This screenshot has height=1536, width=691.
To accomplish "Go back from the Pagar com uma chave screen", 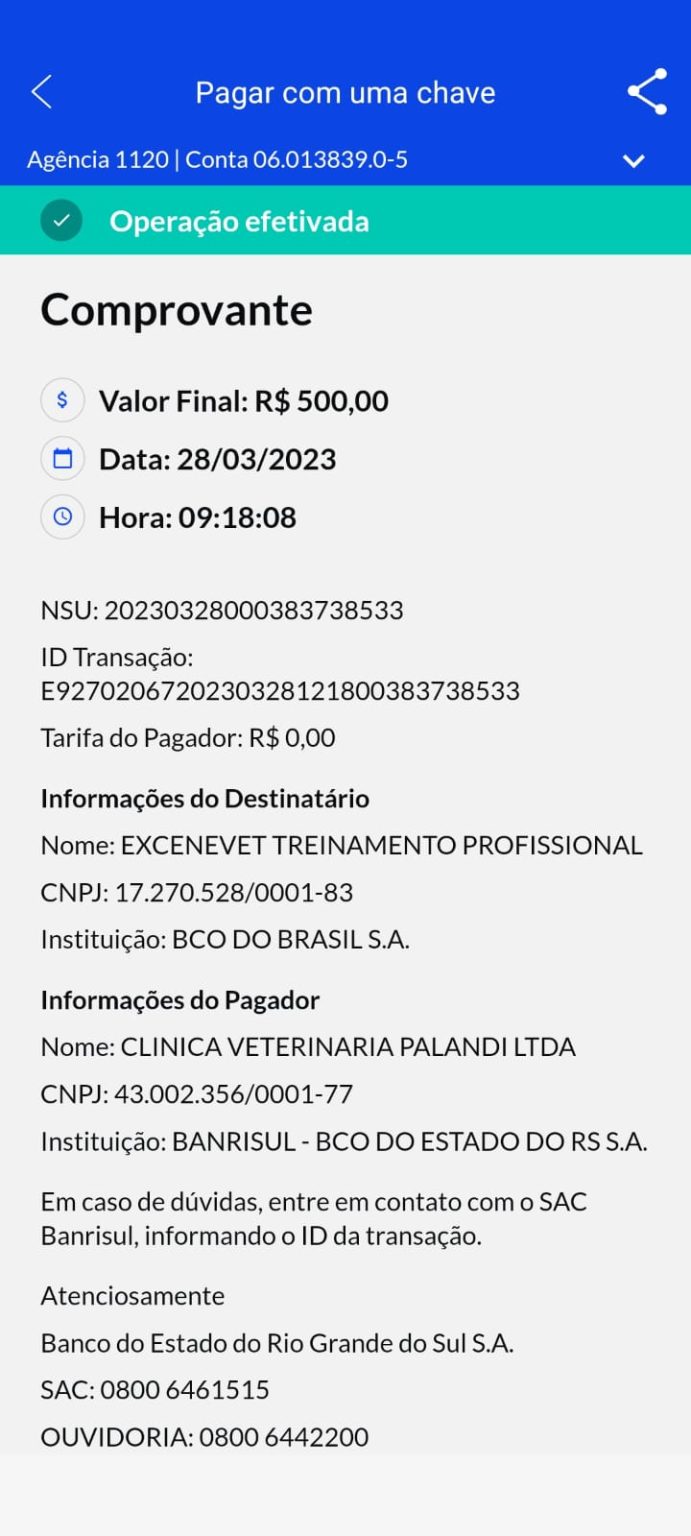I will pos(41,92).
